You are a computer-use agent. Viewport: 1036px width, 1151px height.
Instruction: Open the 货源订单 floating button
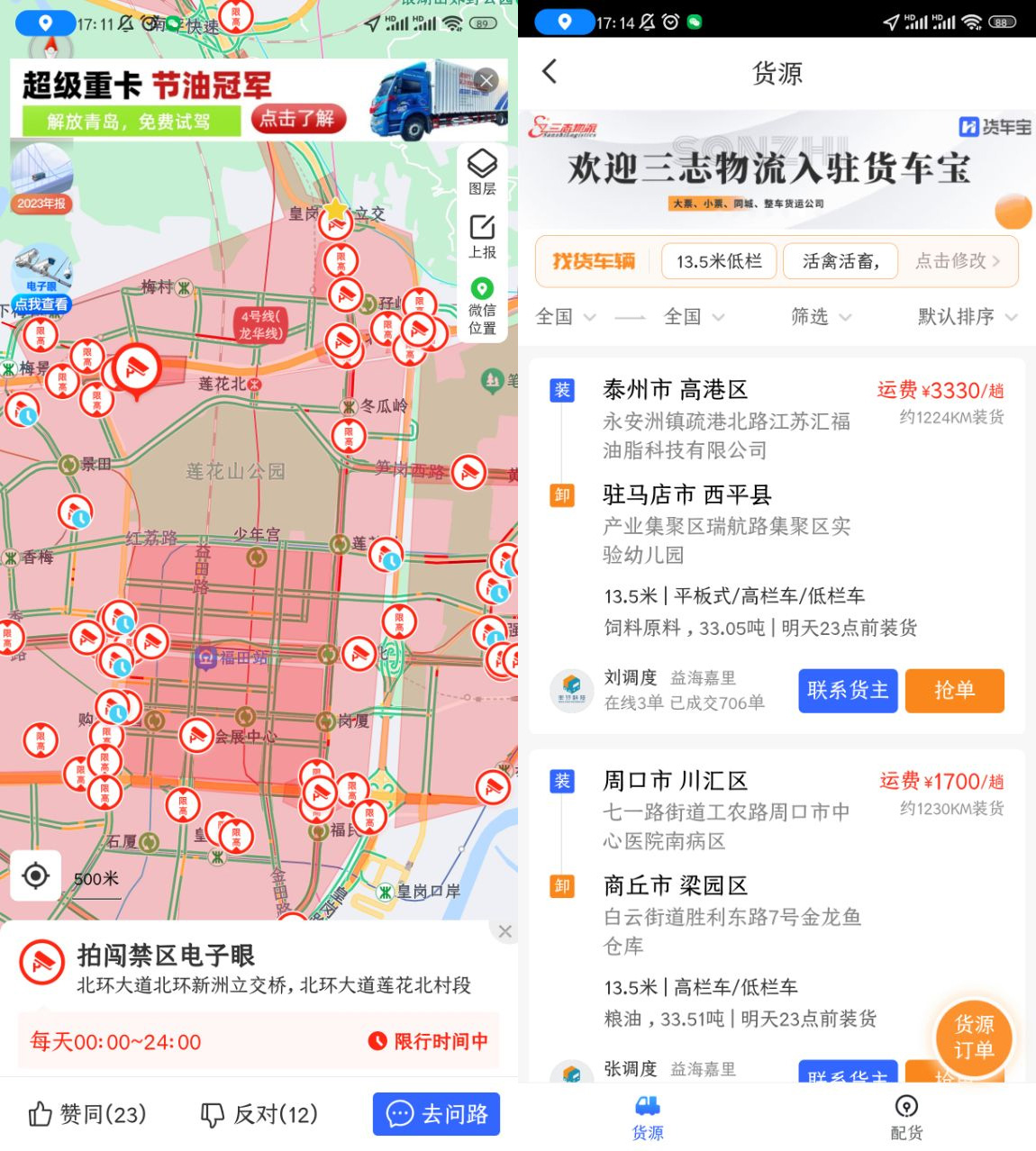coord(973,1038)
